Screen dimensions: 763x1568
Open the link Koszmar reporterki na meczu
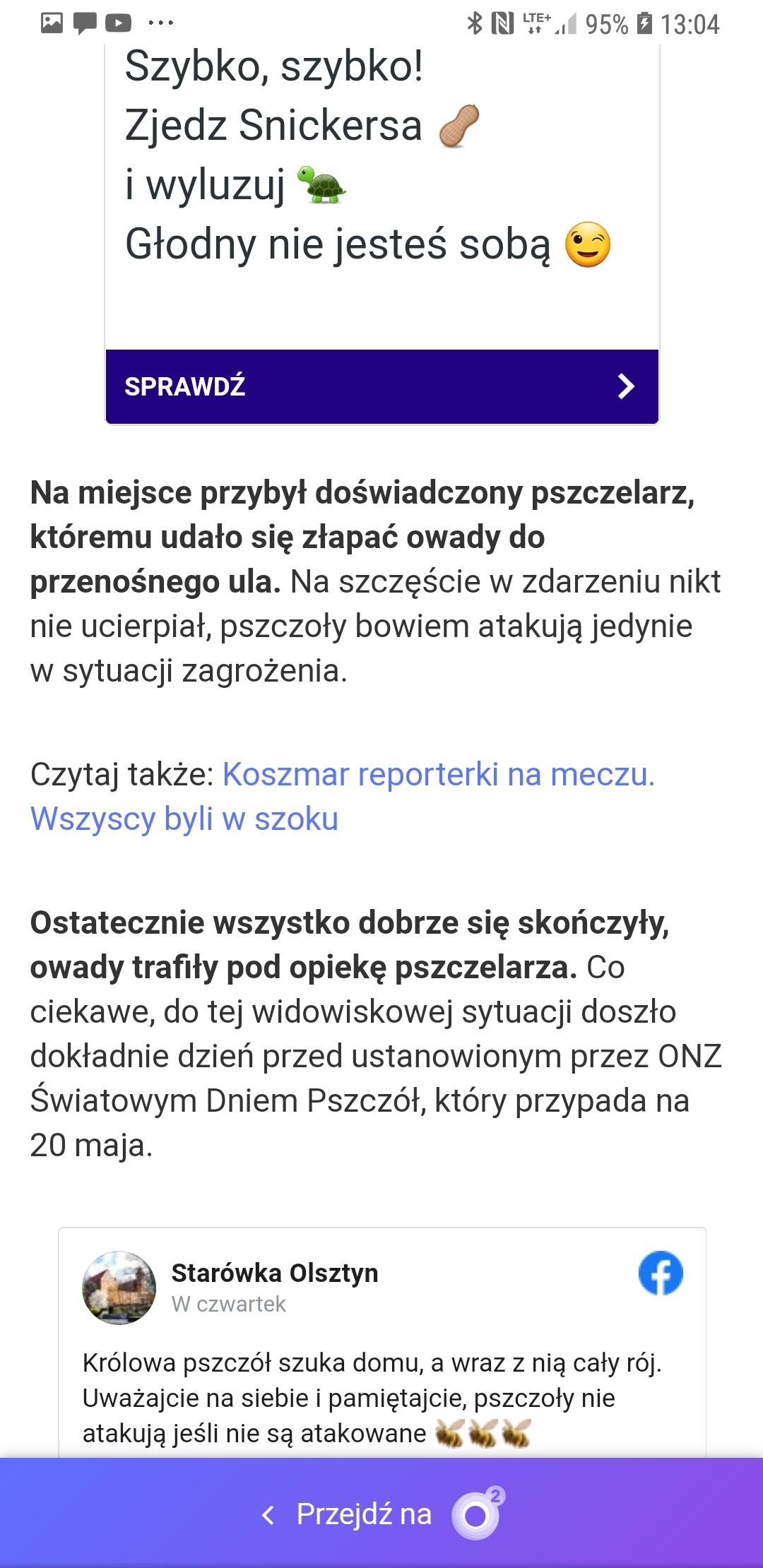(439, 774)
